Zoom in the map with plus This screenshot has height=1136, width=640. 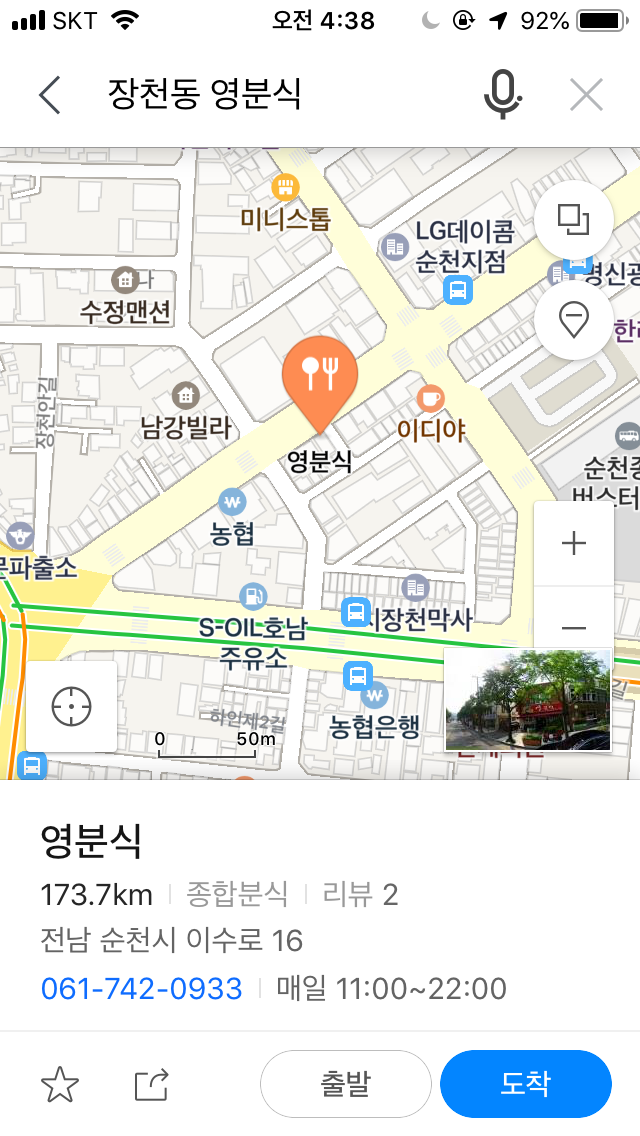coord(573,543)
